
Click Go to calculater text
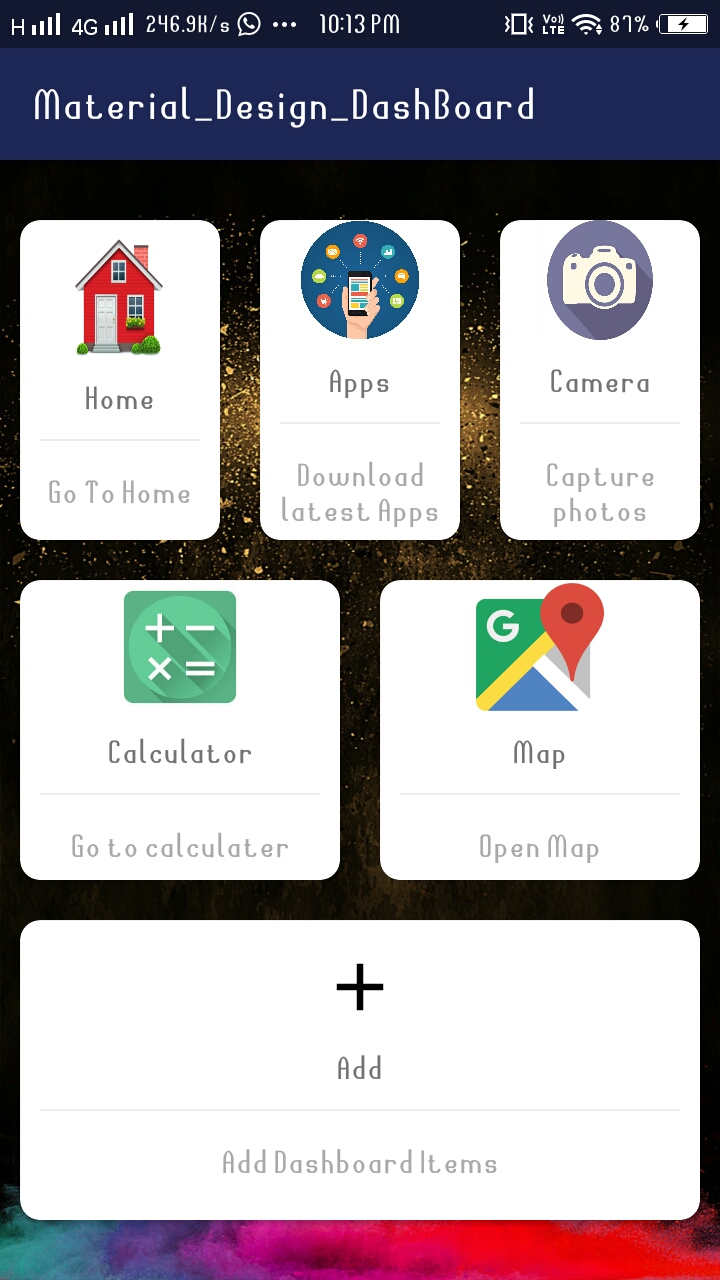point(179,846)
